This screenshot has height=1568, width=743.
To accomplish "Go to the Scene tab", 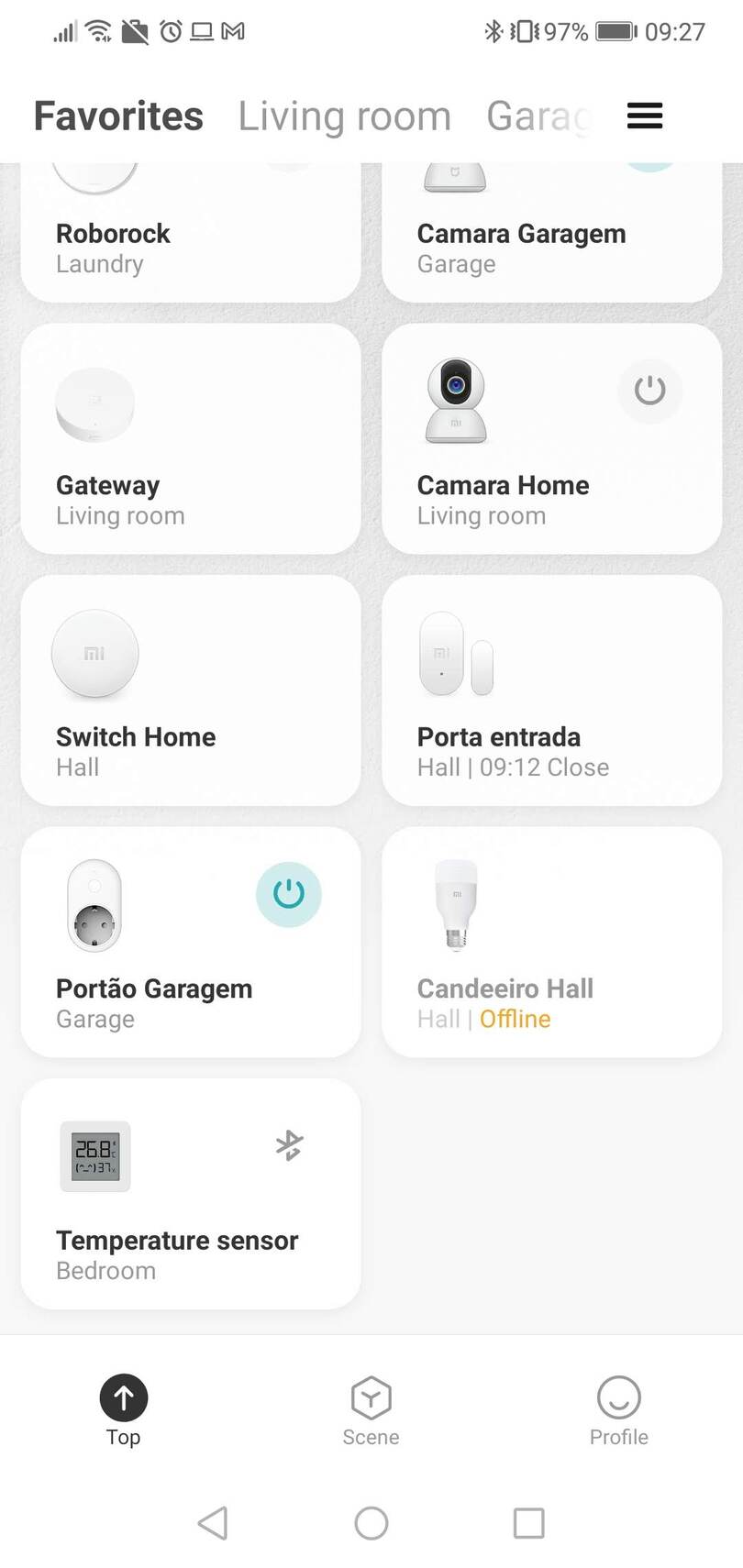I will click(371, 1409).
